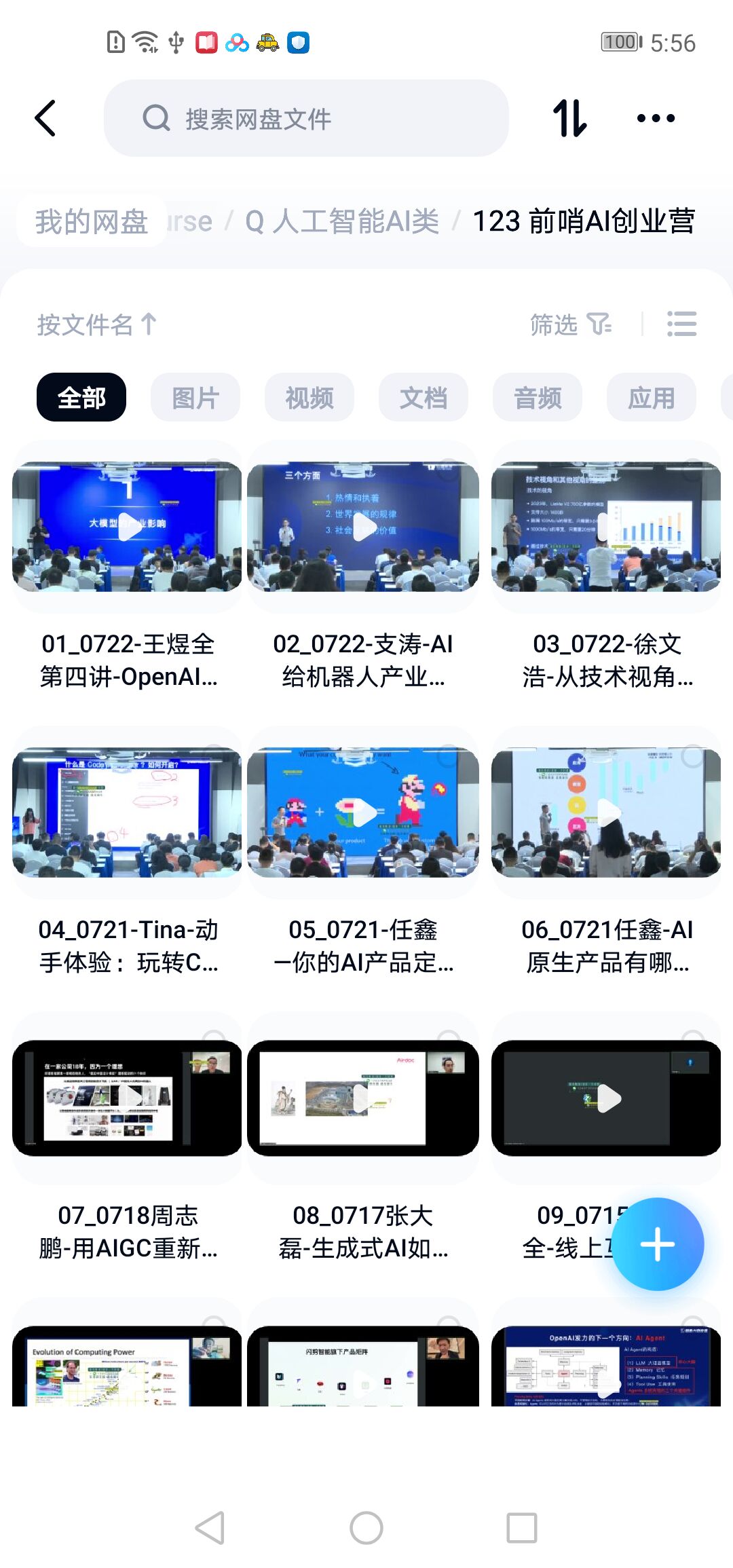Screen dimensions: 733x1568
Task: Tap the system home button
Action: point(366,1528)
